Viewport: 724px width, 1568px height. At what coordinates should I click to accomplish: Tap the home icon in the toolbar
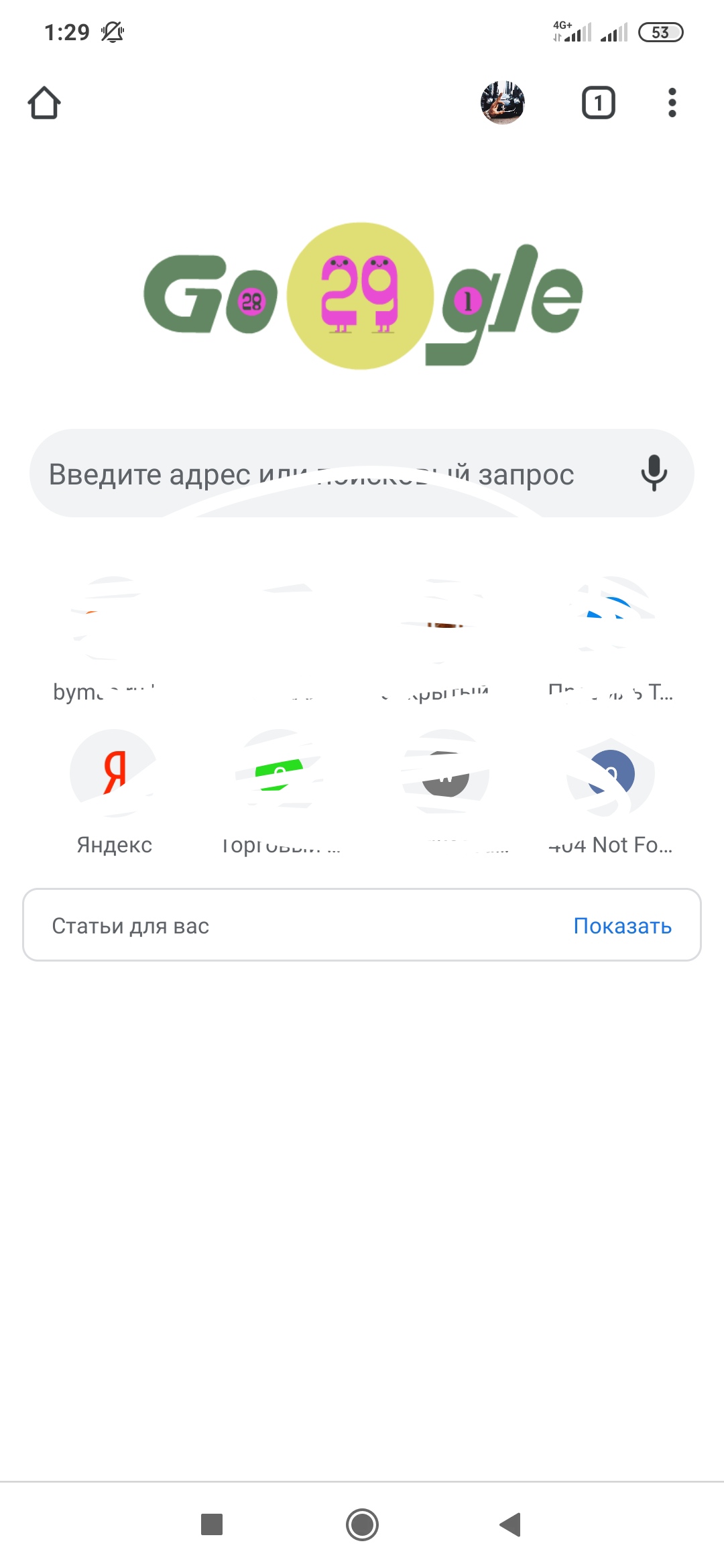point(44,103)
